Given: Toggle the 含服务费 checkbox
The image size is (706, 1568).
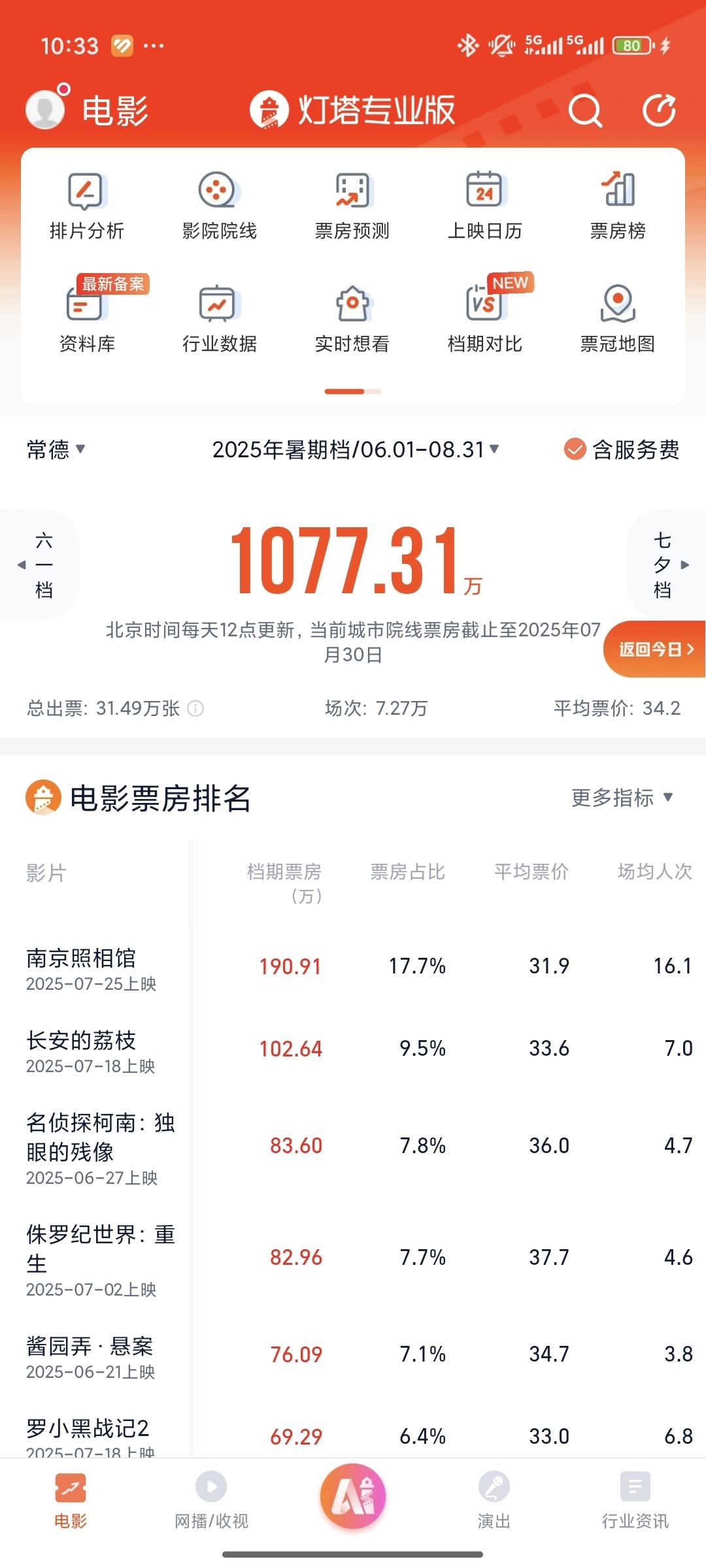Looking at the screenshot, I should [575, 449].
